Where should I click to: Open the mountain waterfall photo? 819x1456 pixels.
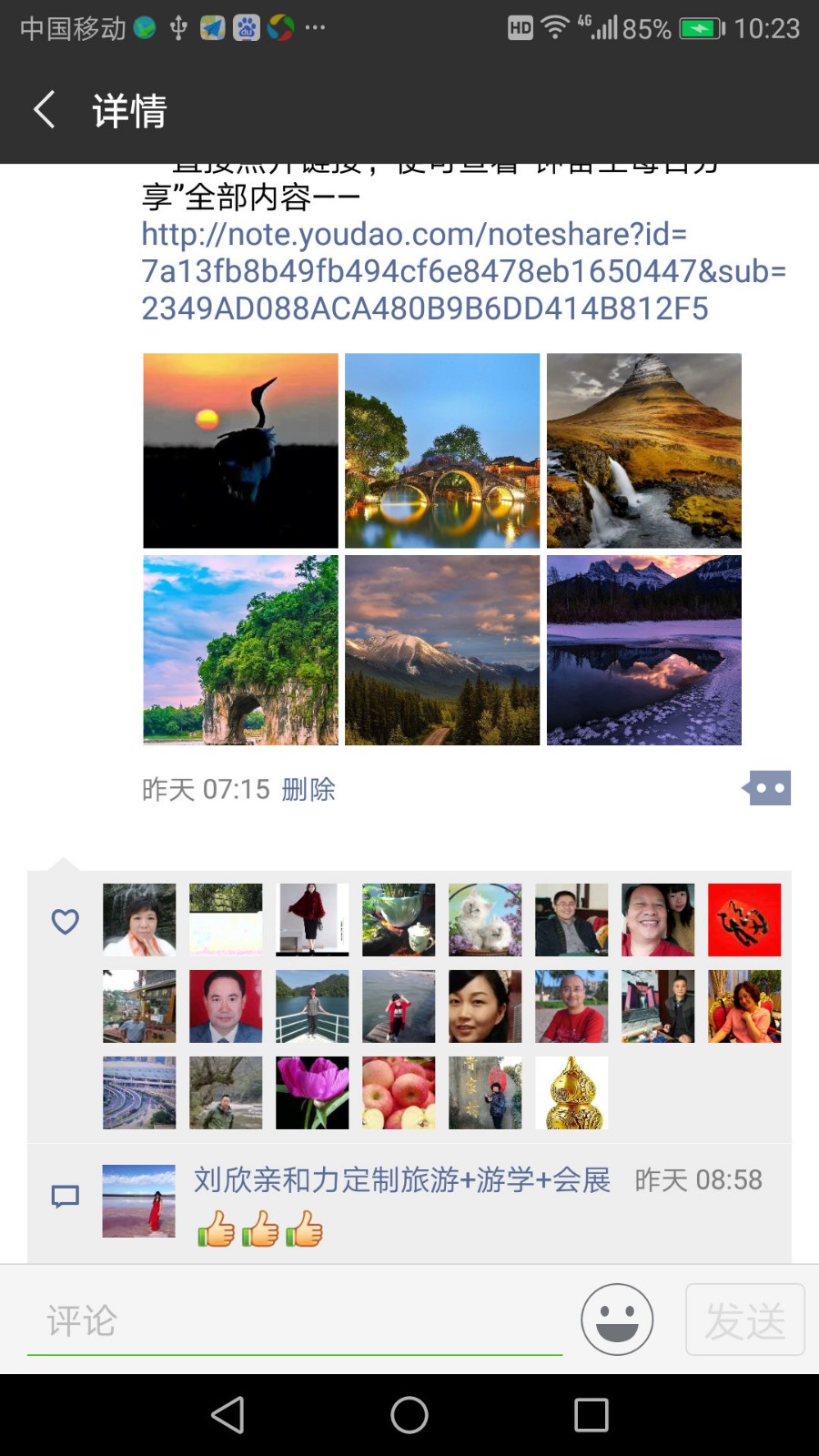644,450
